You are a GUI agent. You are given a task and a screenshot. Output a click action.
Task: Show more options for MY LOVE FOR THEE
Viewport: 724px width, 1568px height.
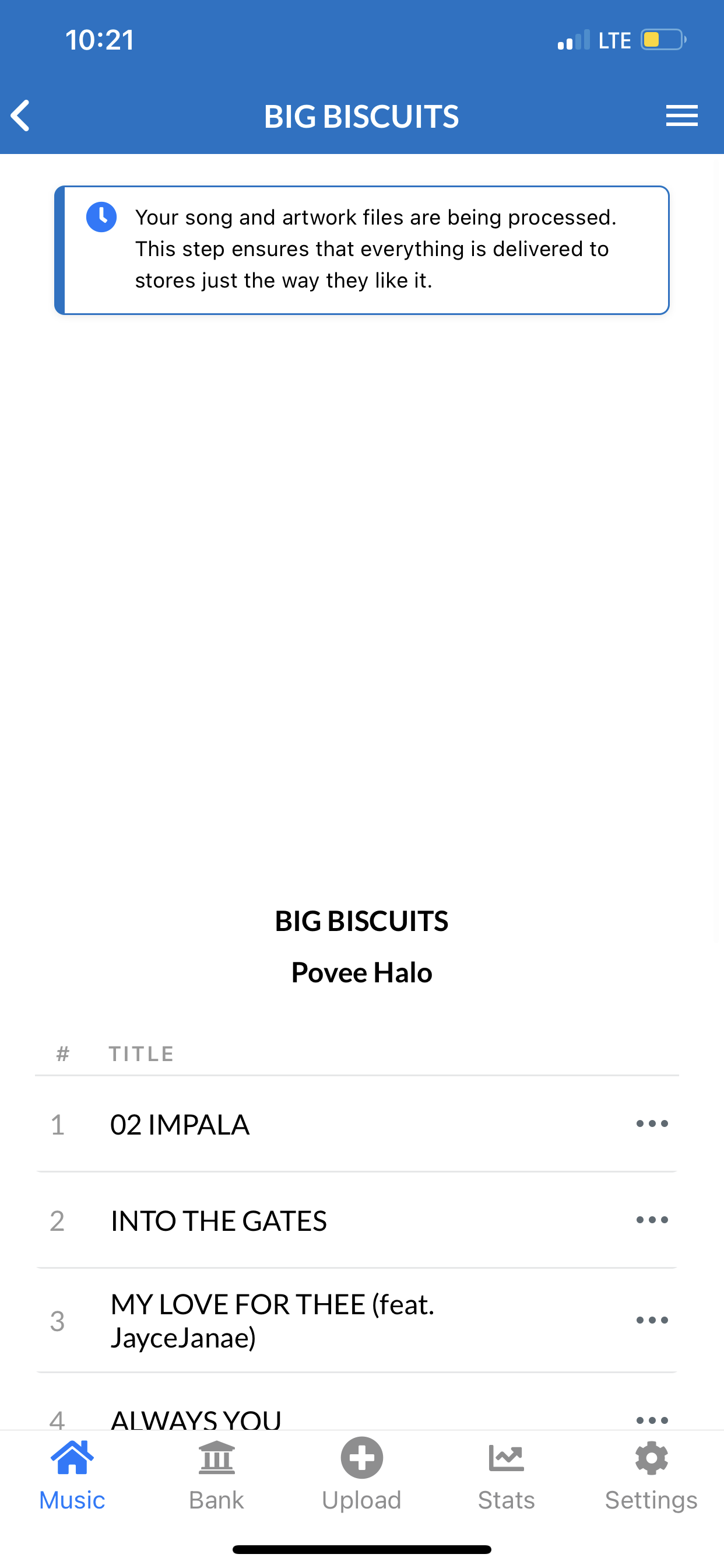[x=652, y=1319]
